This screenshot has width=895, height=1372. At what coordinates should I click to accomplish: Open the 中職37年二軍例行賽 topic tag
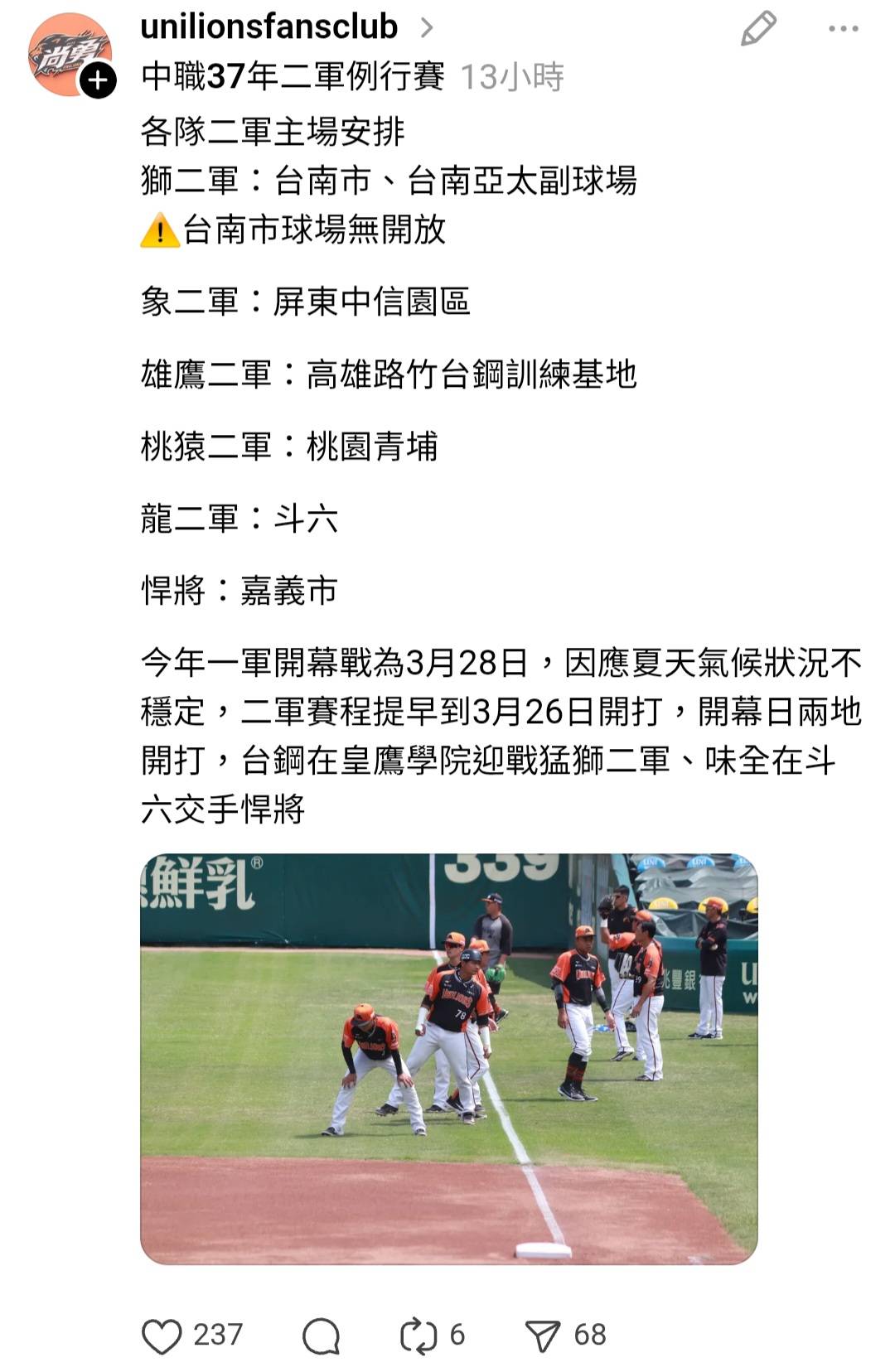coord(293,77)
